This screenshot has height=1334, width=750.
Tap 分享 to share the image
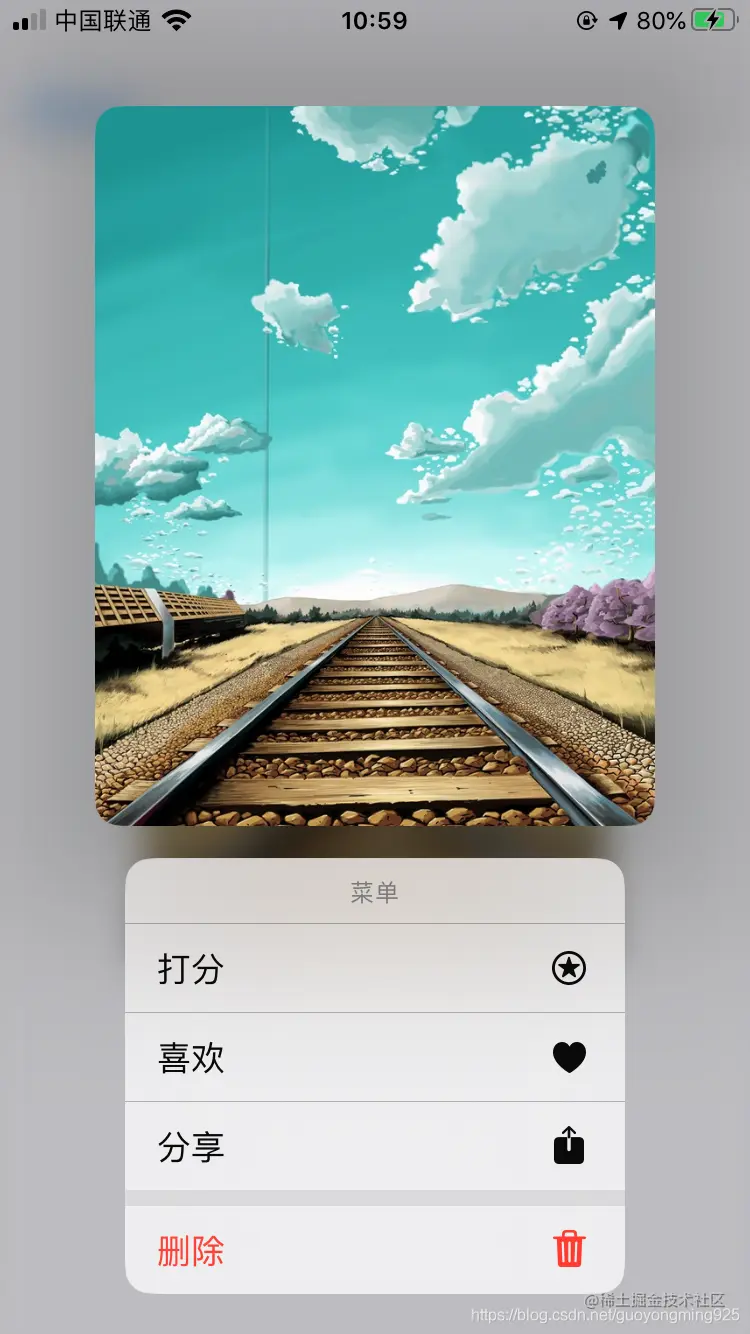pyautogui.click(x=374, y=1146)
